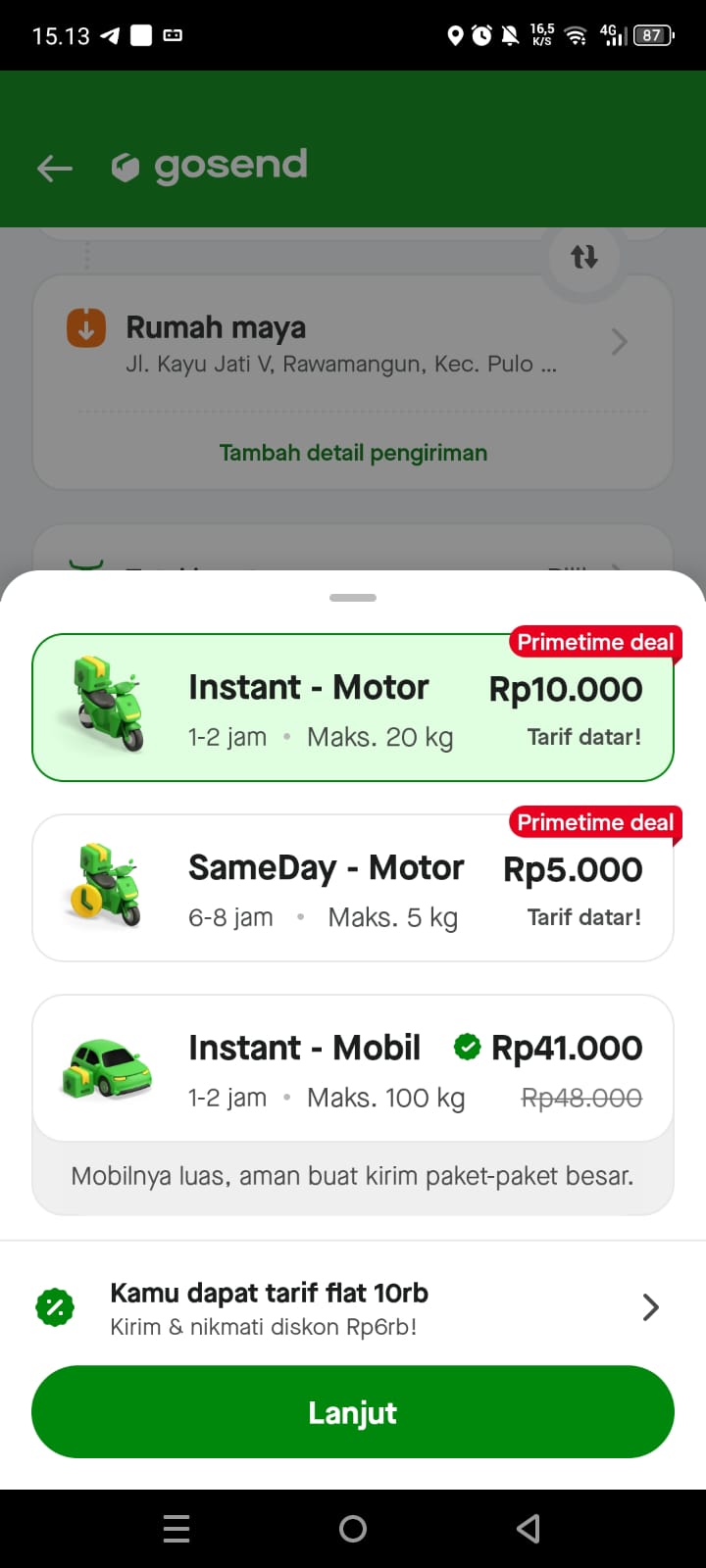
Task: Go back using the gosend header arrow
Action: 55,169
